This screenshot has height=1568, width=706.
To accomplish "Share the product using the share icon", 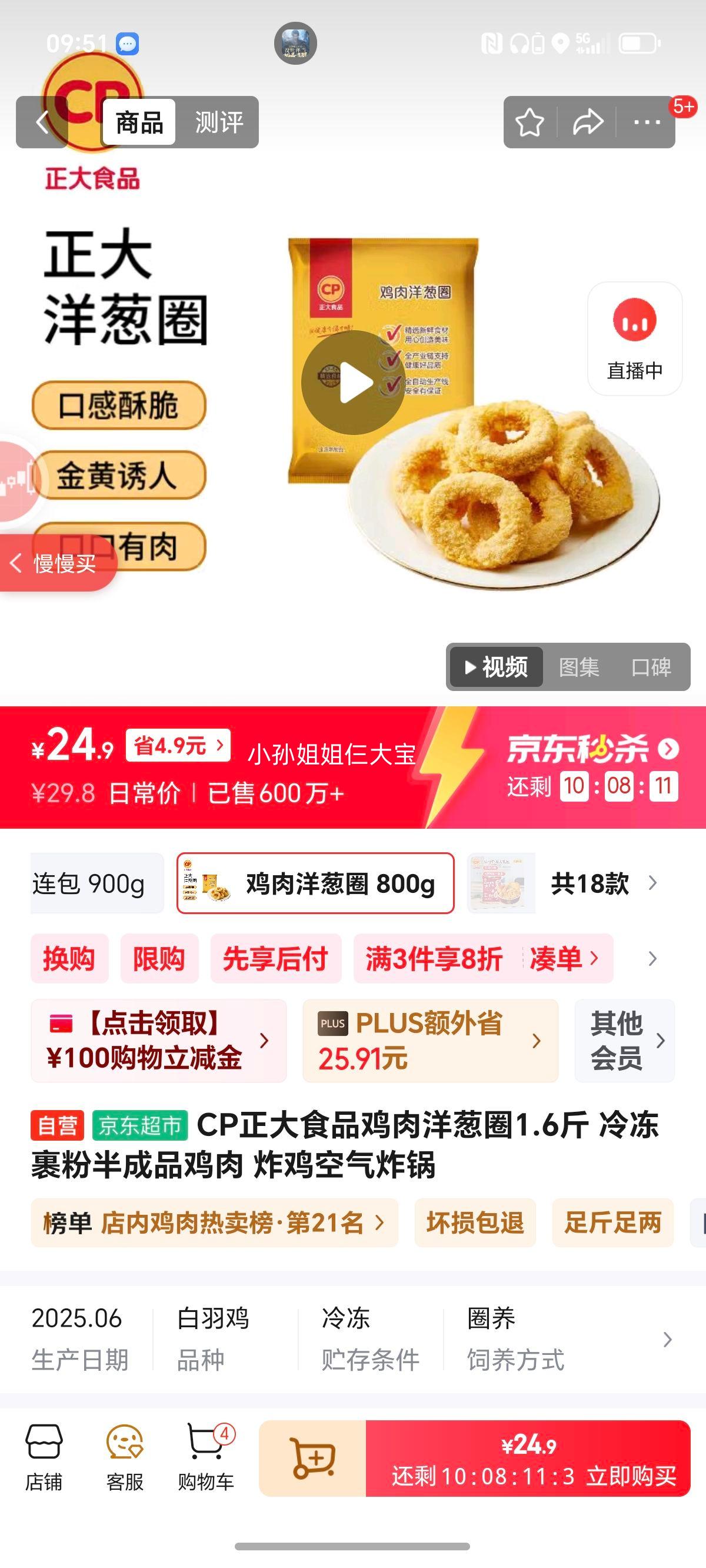I will tap(588, 122).
